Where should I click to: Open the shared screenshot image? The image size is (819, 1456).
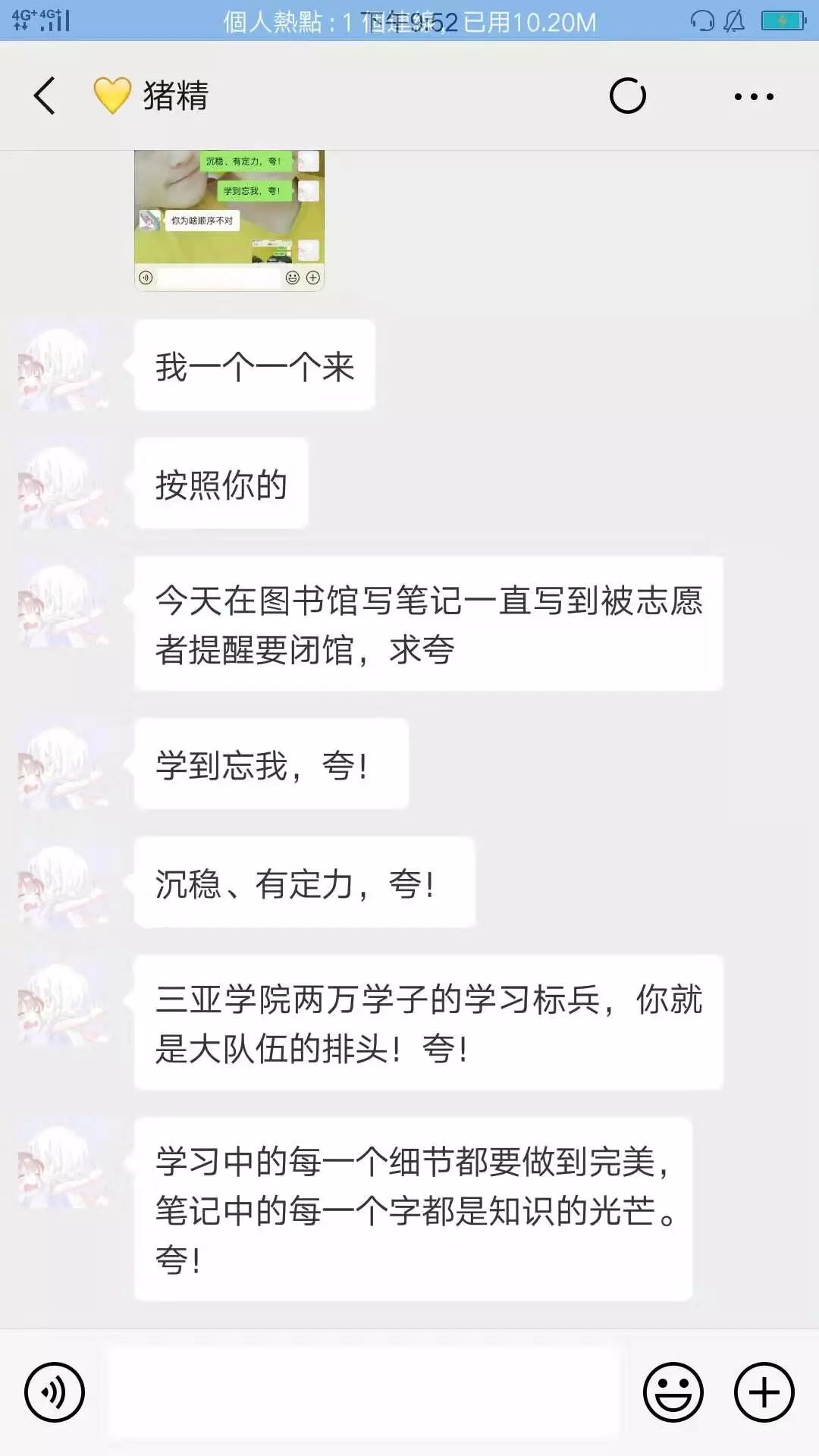229,220
